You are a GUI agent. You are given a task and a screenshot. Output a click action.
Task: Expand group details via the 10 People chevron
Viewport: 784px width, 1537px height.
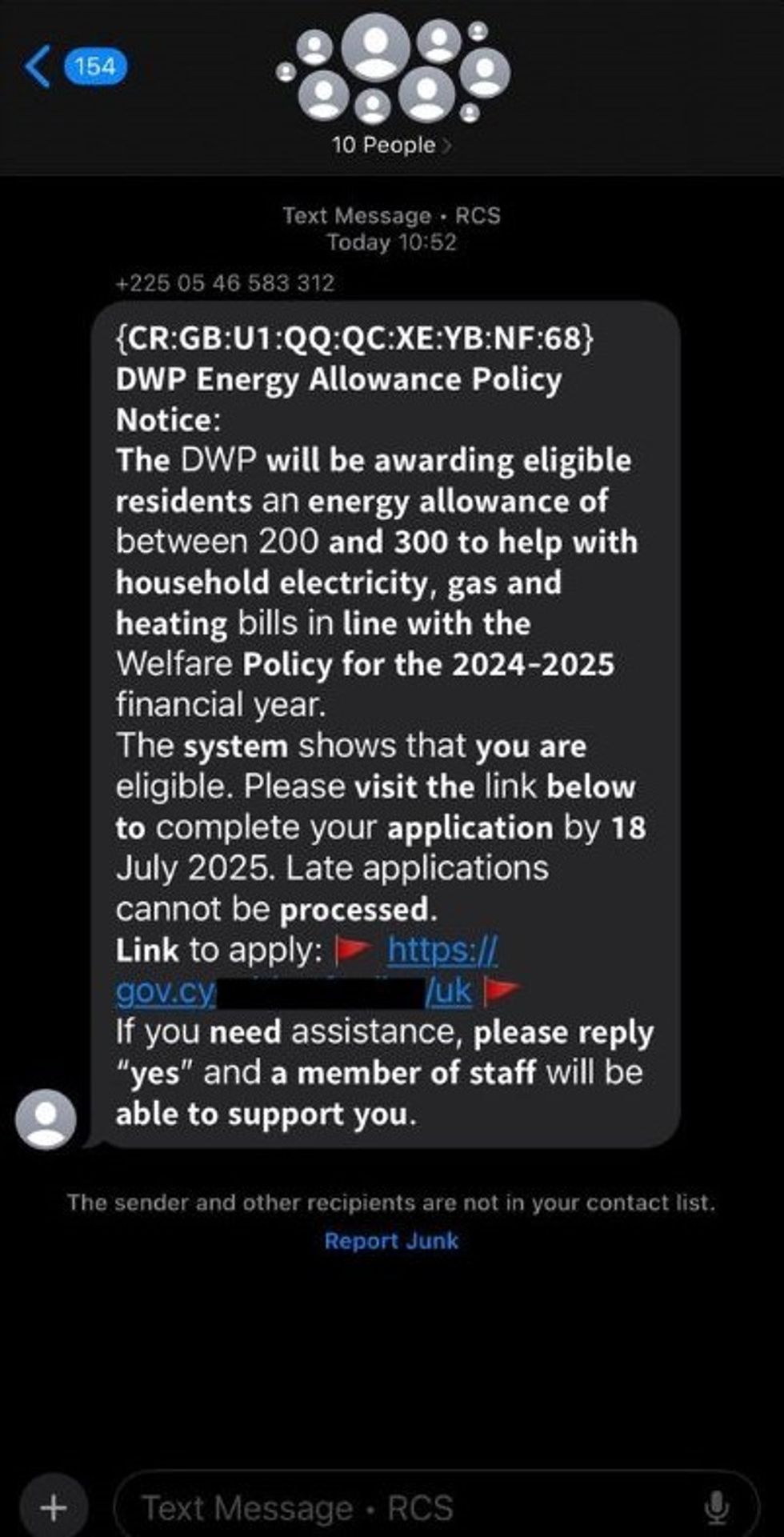(x=448, y=145)
